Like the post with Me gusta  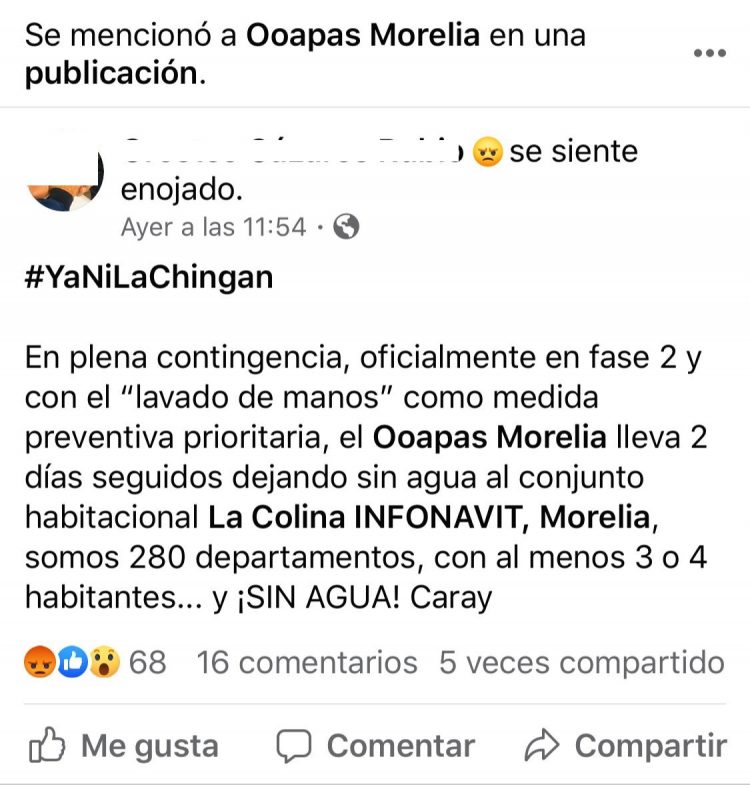(124, 746)
